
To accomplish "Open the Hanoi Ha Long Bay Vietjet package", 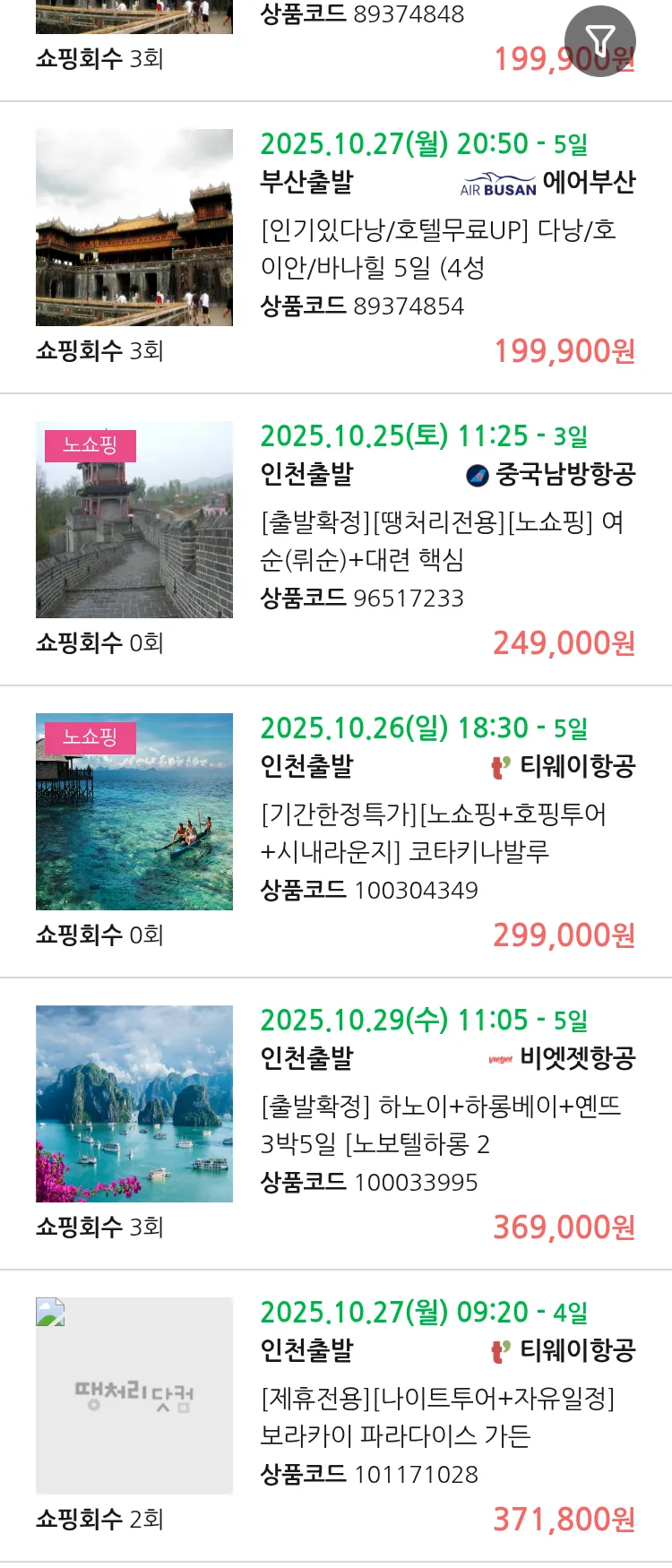I will click(439, 1124).
